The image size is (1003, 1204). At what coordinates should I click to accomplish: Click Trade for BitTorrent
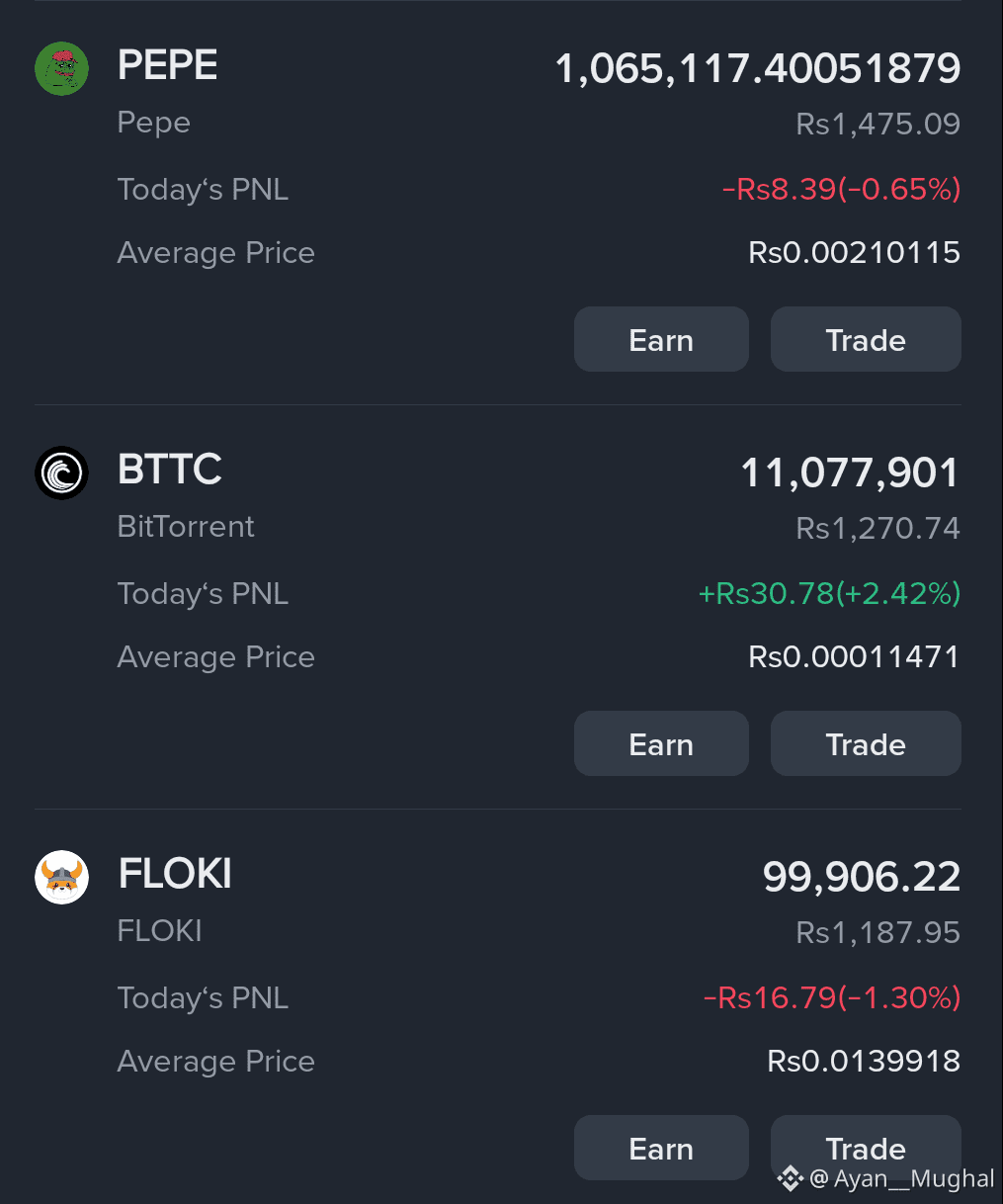pyautogui.click(x=866, y=743)
